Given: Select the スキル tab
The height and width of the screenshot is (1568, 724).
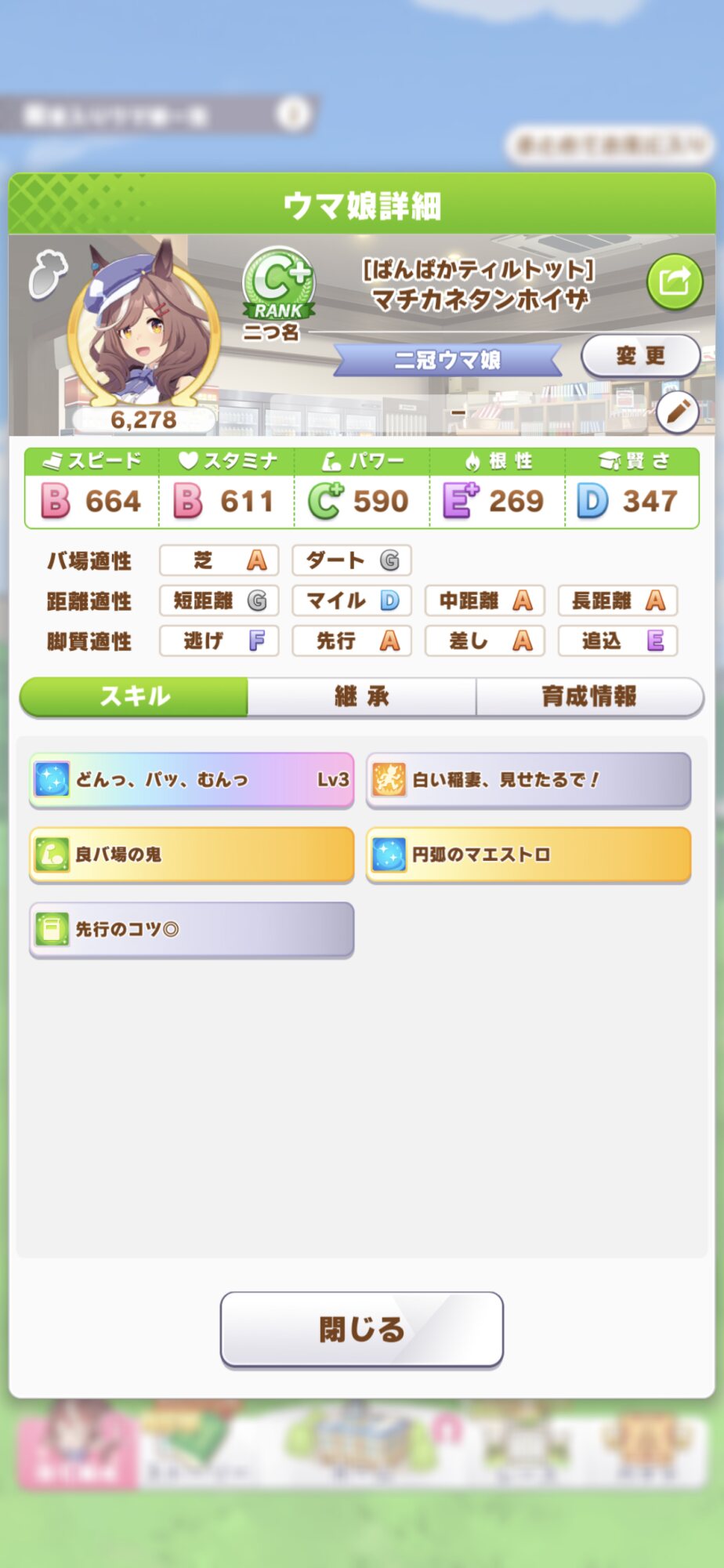Looking at the screenshot, I should (x=134, y=696).
